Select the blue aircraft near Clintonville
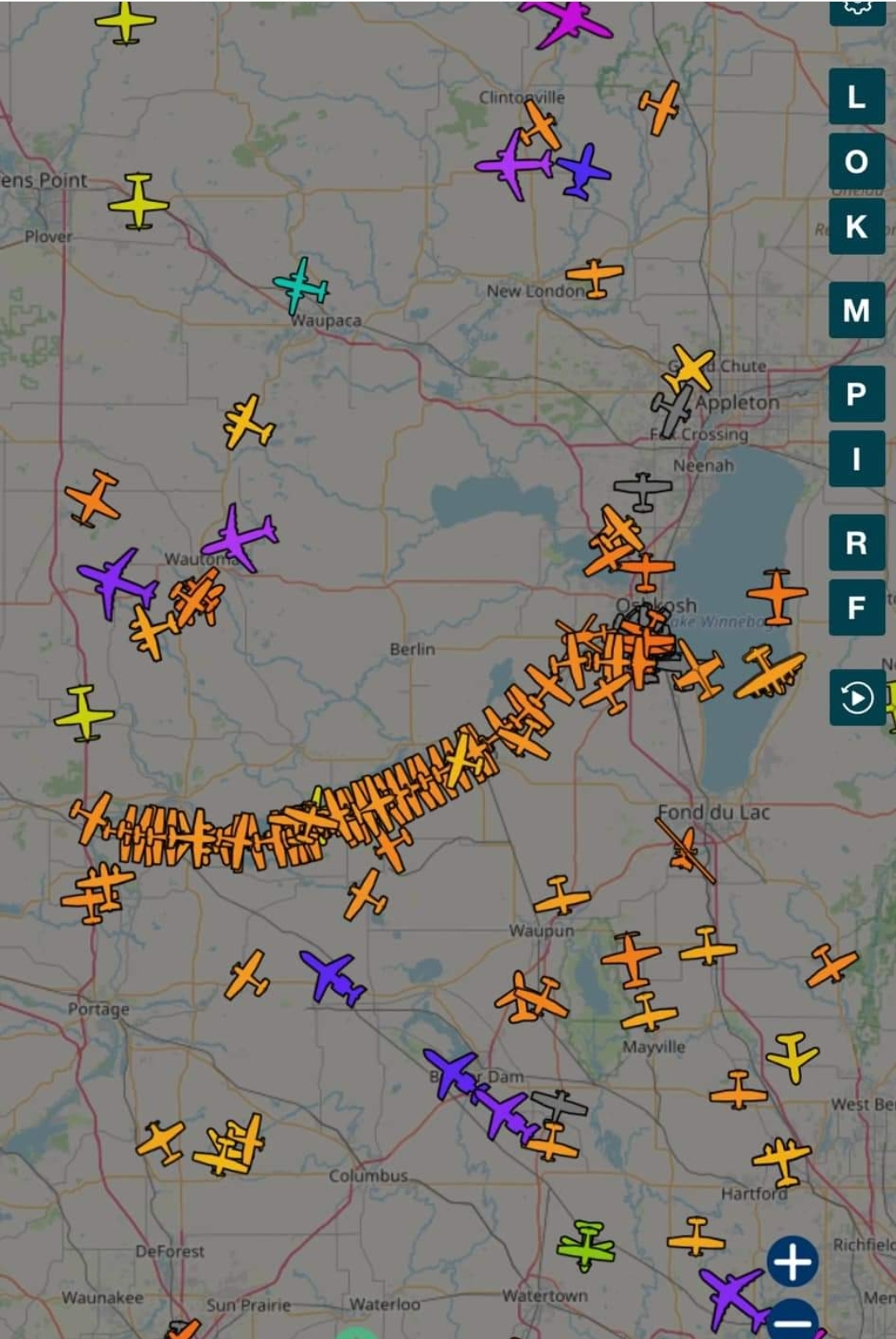Viewport: 896px width, 1339px height. 584,172
